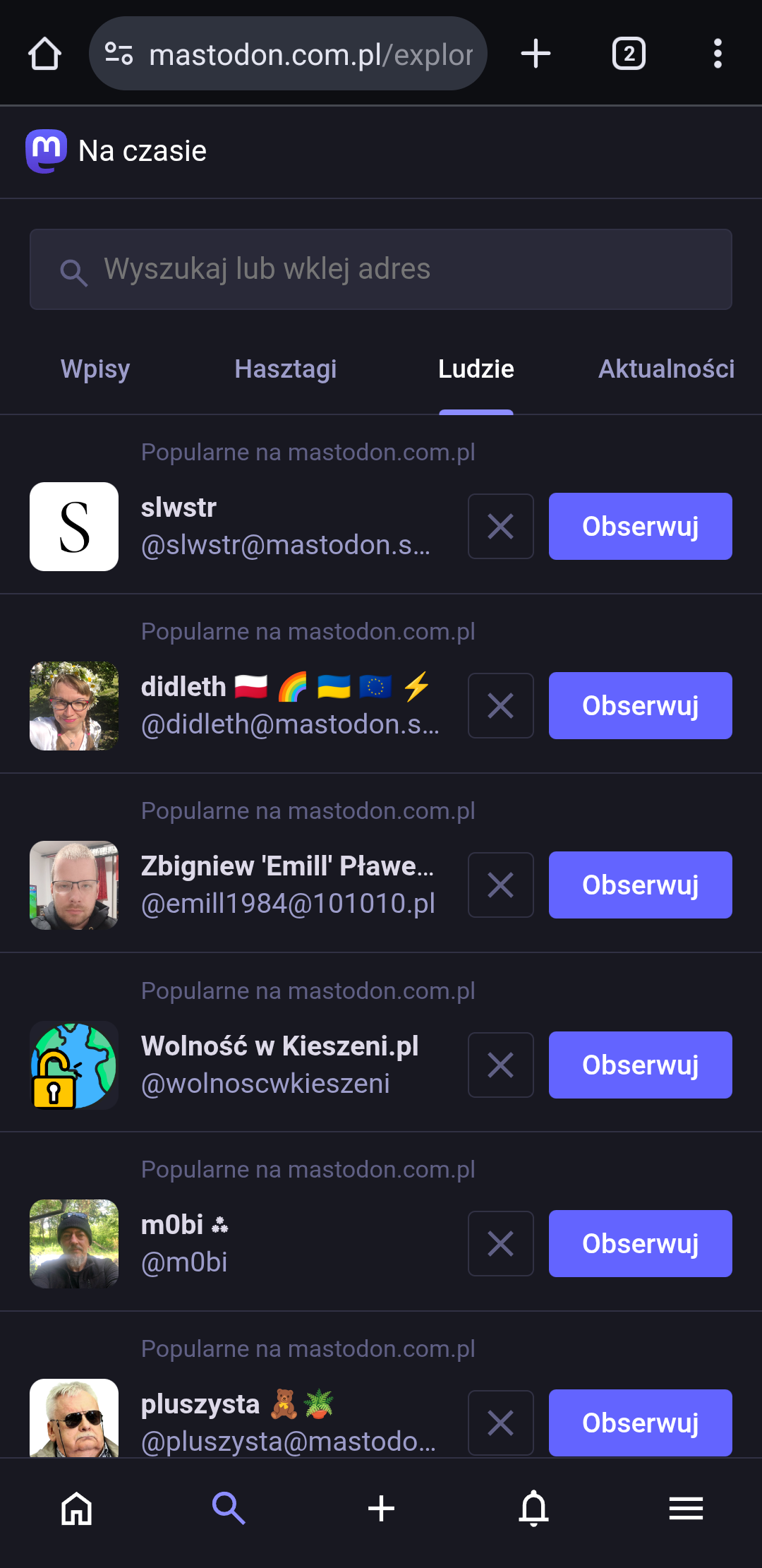This screenshot has width=762, height=1568.
Task: Open the browser overflow menu
Action: point(718,54)
